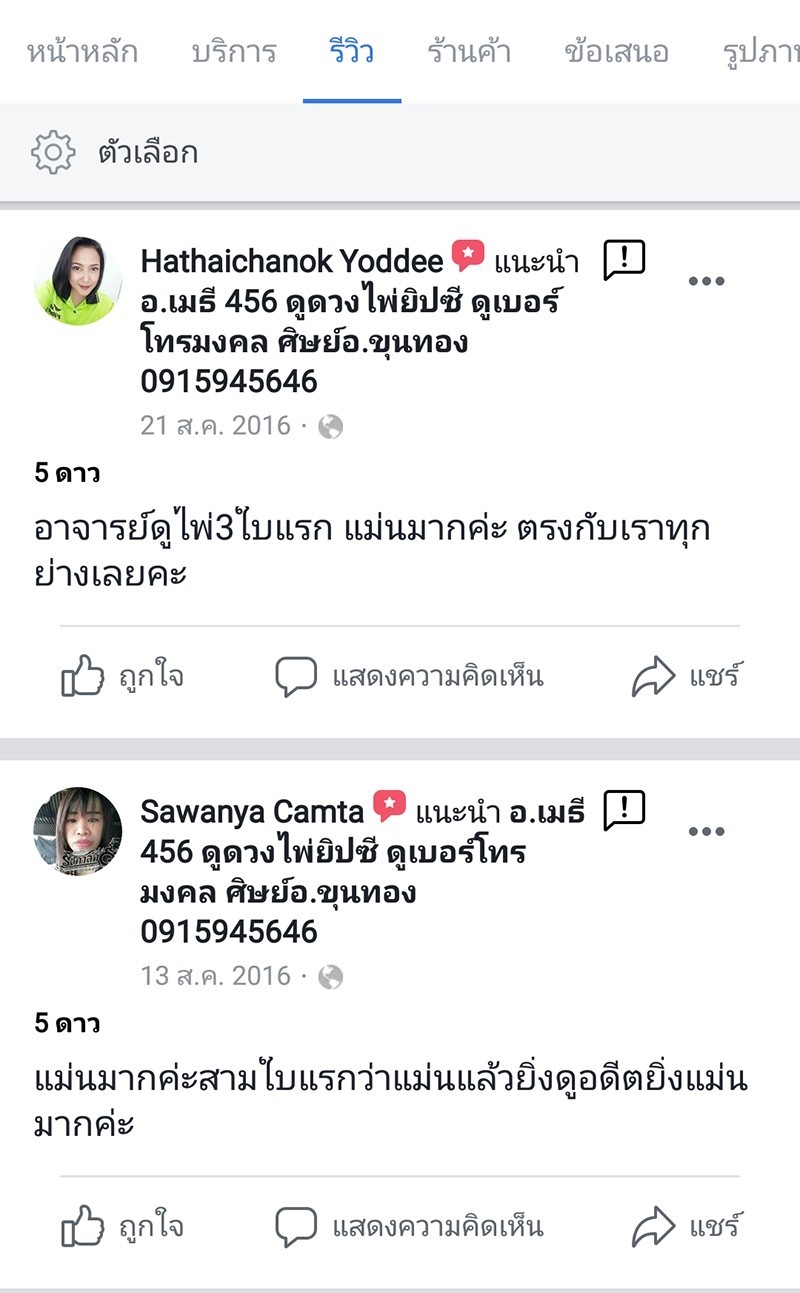Report Hathaichanok Yoddee's review
Image resolution: width=800 pixels, height=1293 pixels.
624,262
